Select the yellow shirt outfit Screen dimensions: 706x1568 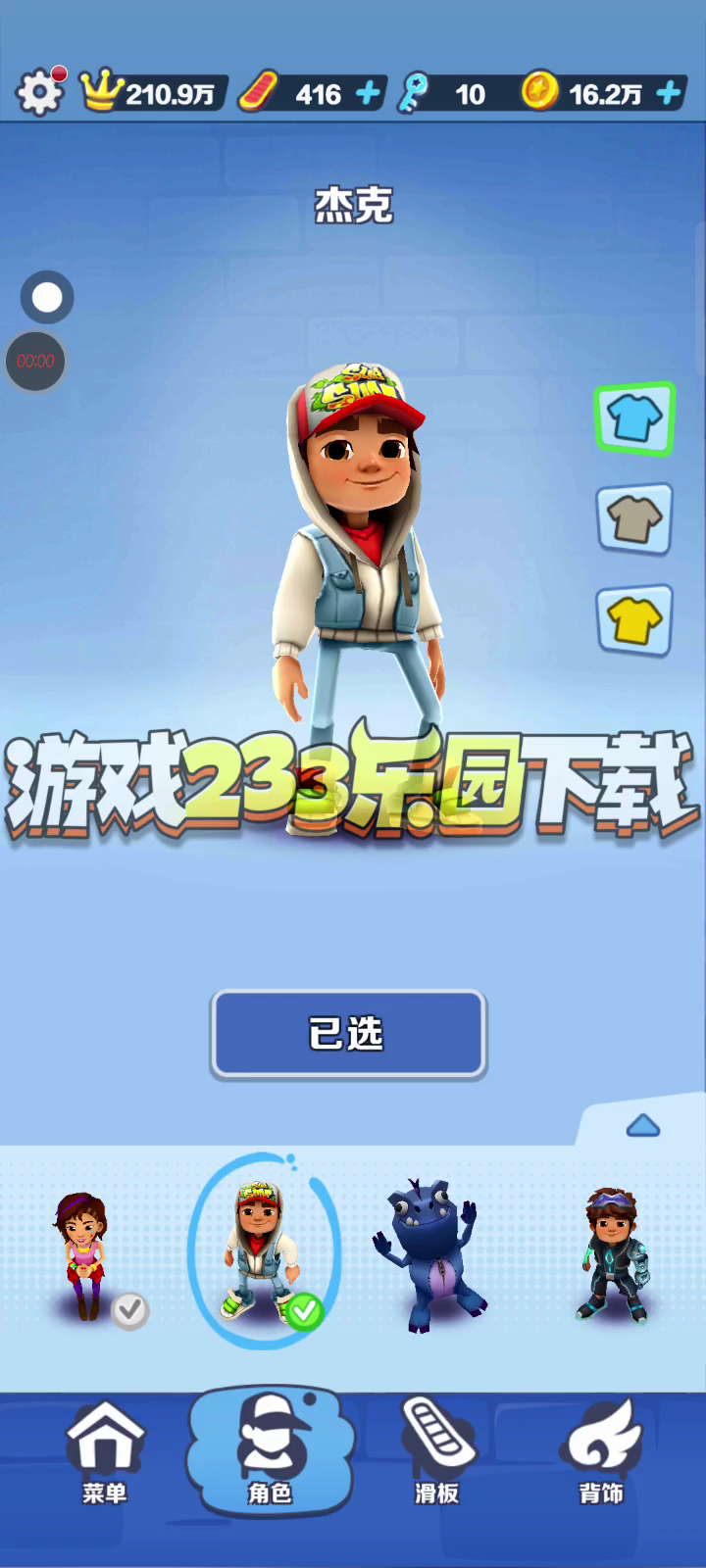634,619
